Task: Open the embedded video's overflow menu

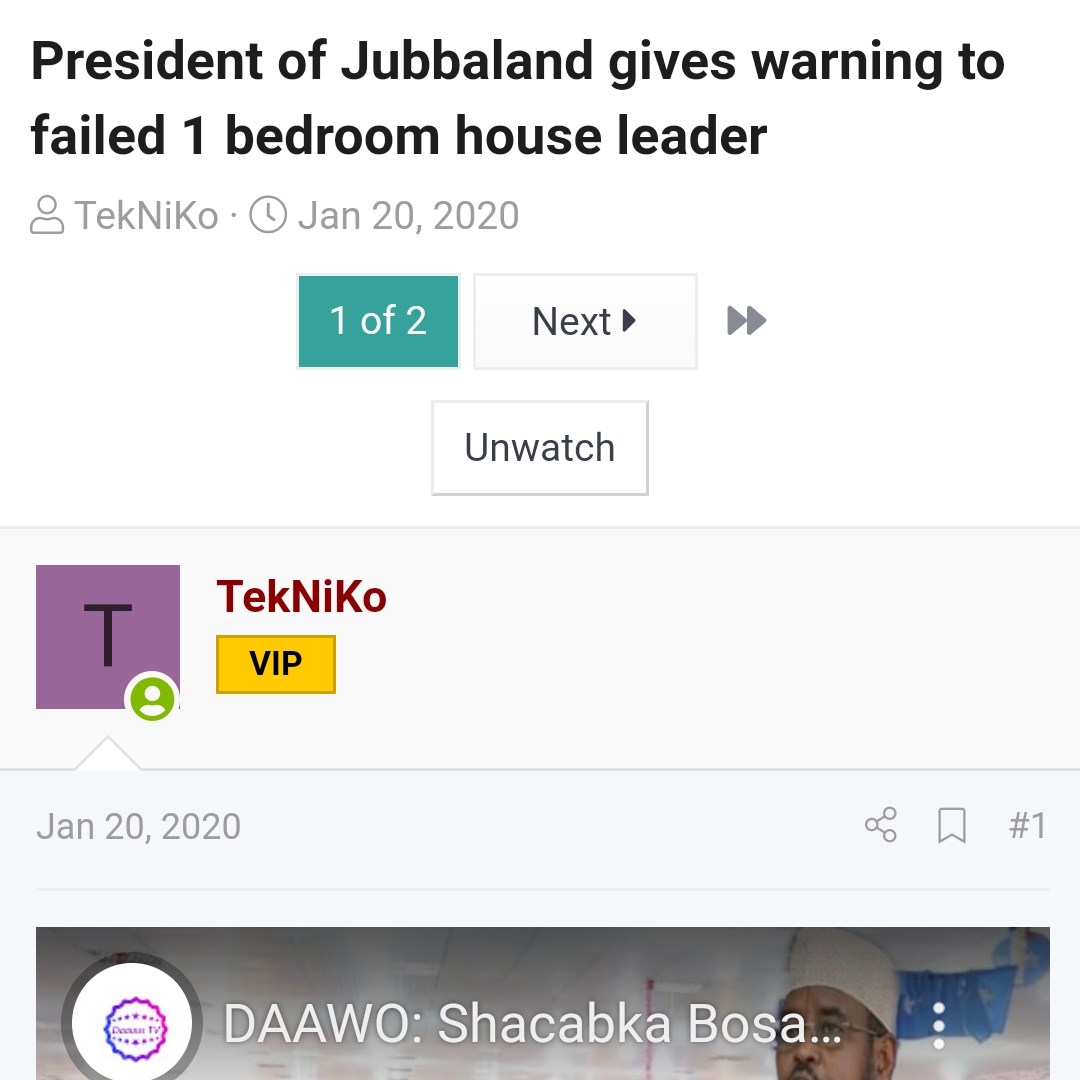Action: (x=938, y=1026)
